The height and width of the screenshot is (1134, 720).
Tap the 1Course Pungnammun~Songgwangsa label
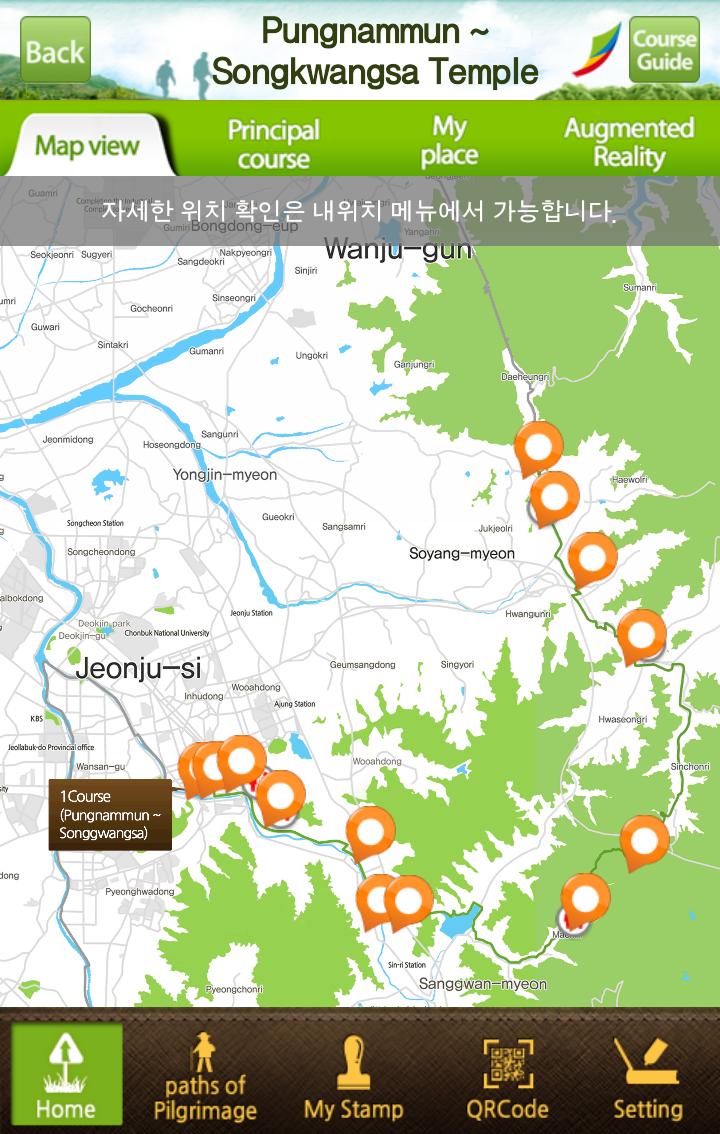(x=110, y=814)
